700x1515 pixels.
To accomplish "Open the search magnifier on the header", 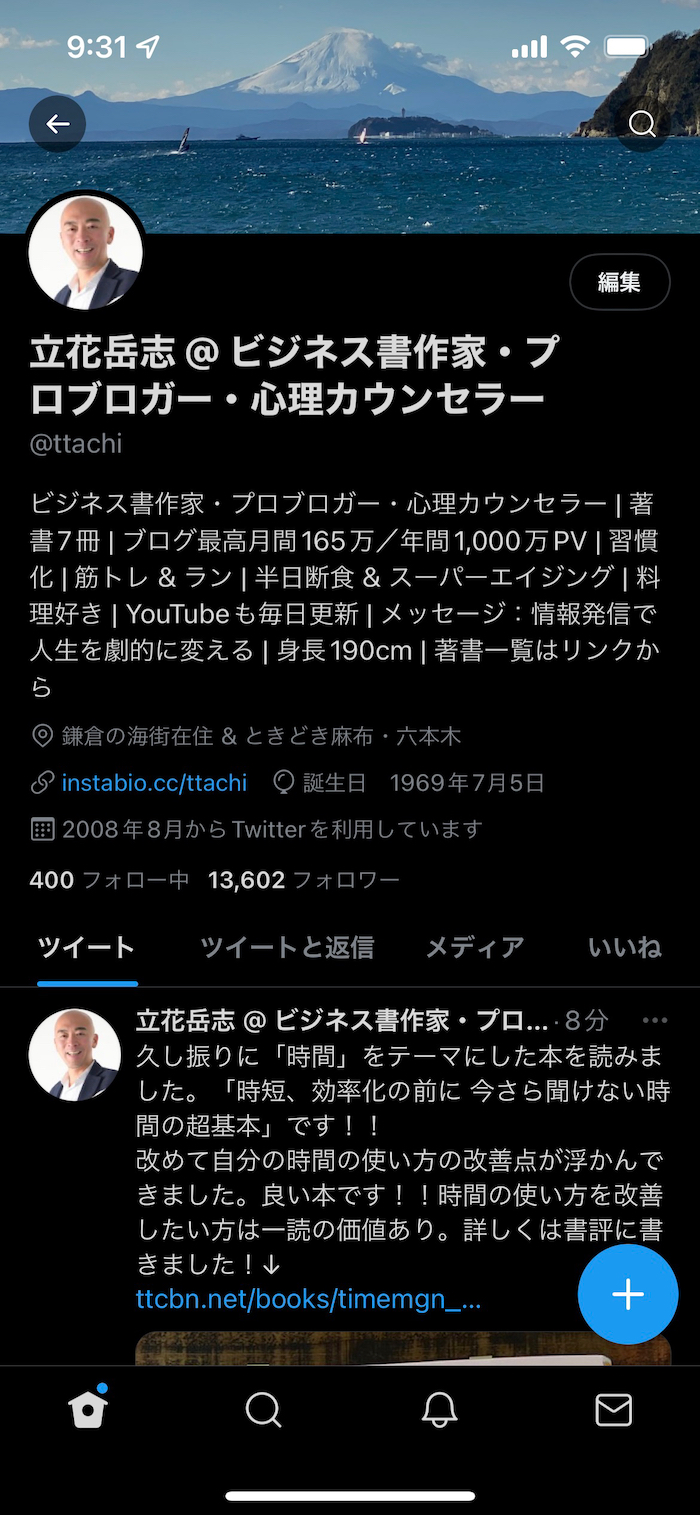I will tap(642, 124).
